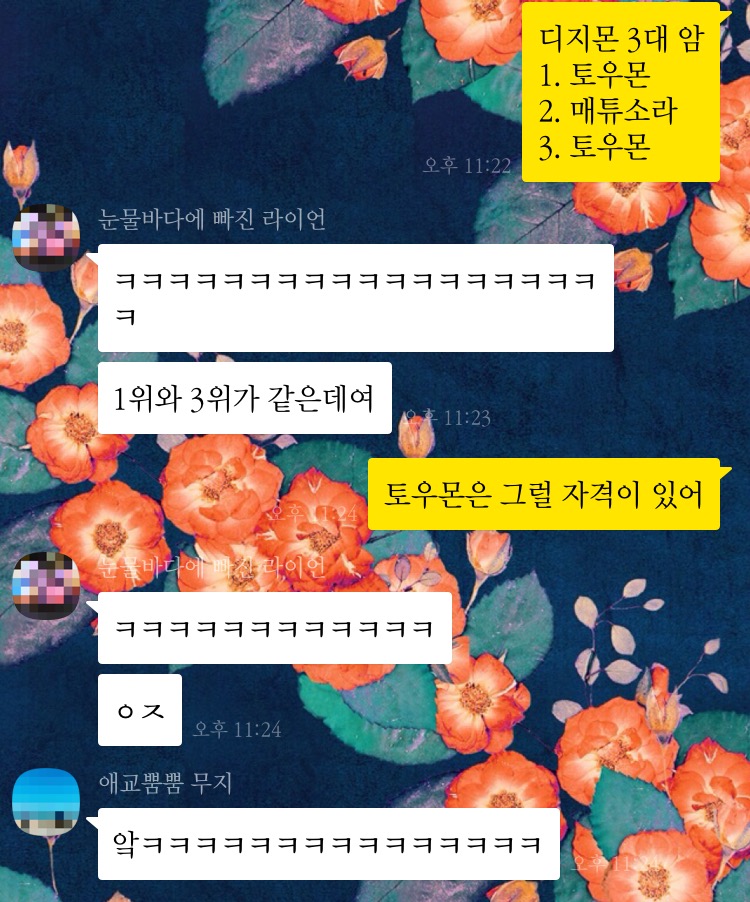Open 눈물바다에 빠진 라이언's avatar above the ㅇㅈ message
Screen dimensions: 750x902
(46, 586)
